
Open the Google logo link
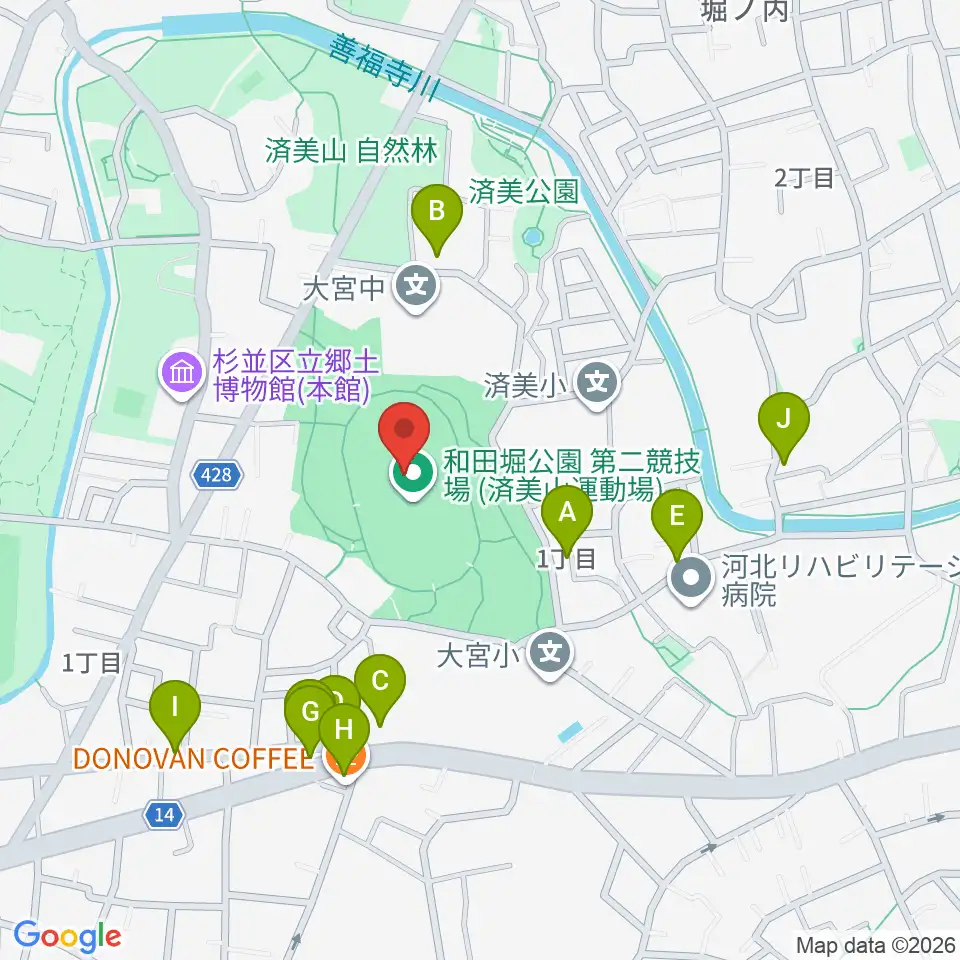(x=67, y=937)
